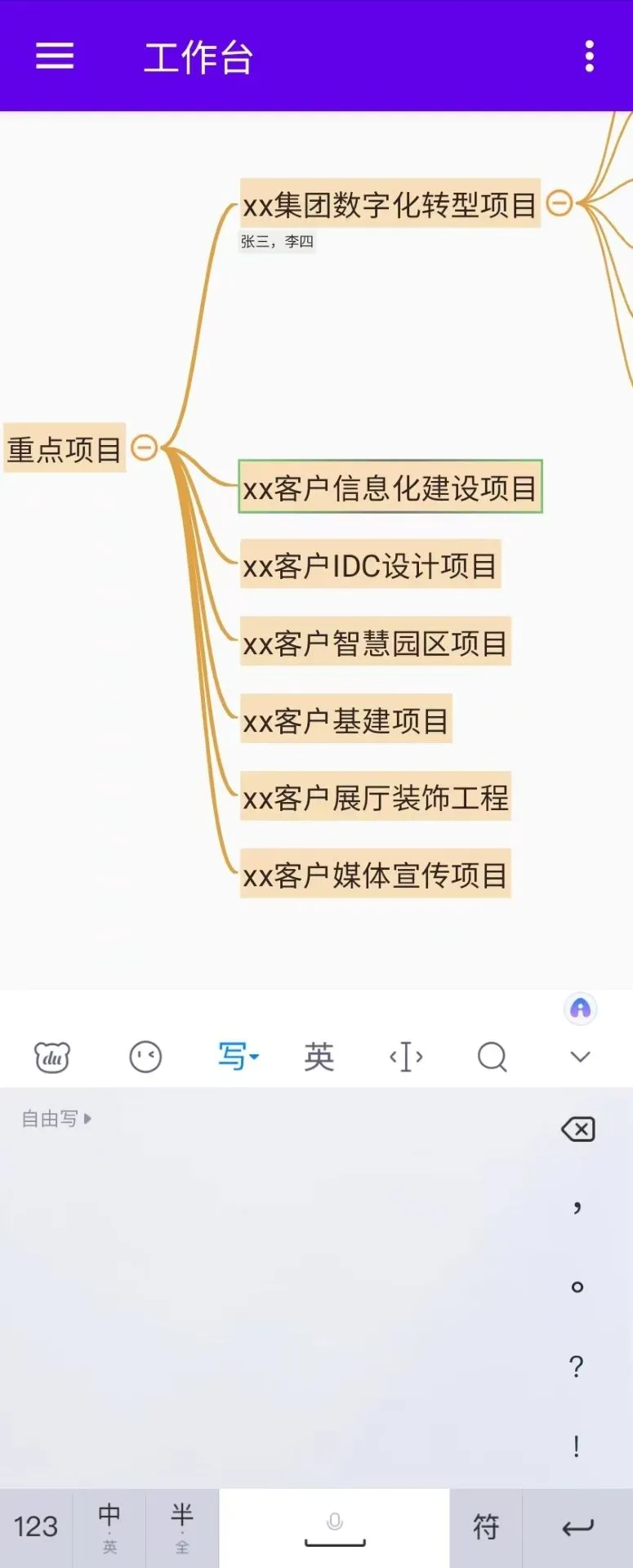
Task: Collapse the xx集团数字化转型项目 node children
Action: [x=559, y=204]
